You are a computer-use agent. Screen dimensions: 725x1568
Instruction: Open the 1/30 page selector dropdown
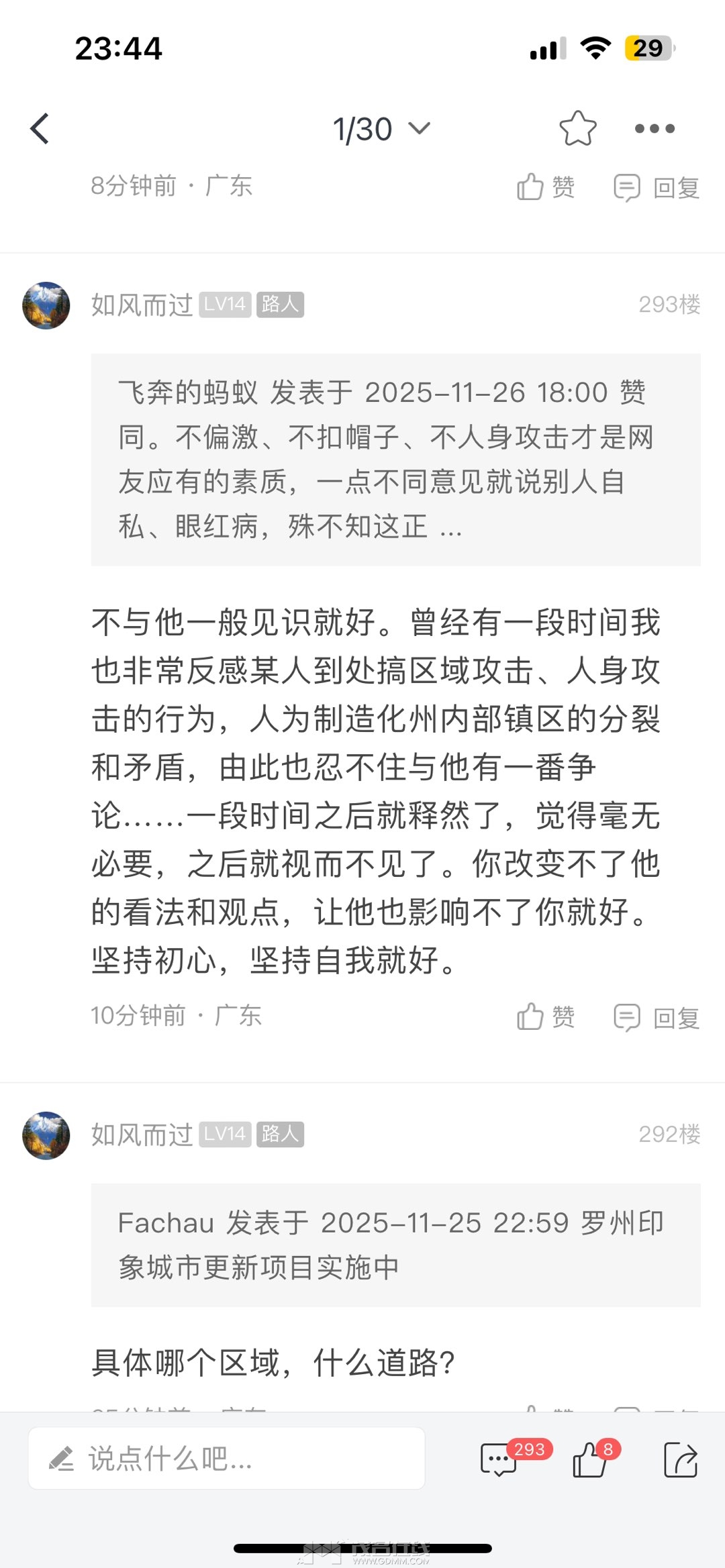[381, 129]
